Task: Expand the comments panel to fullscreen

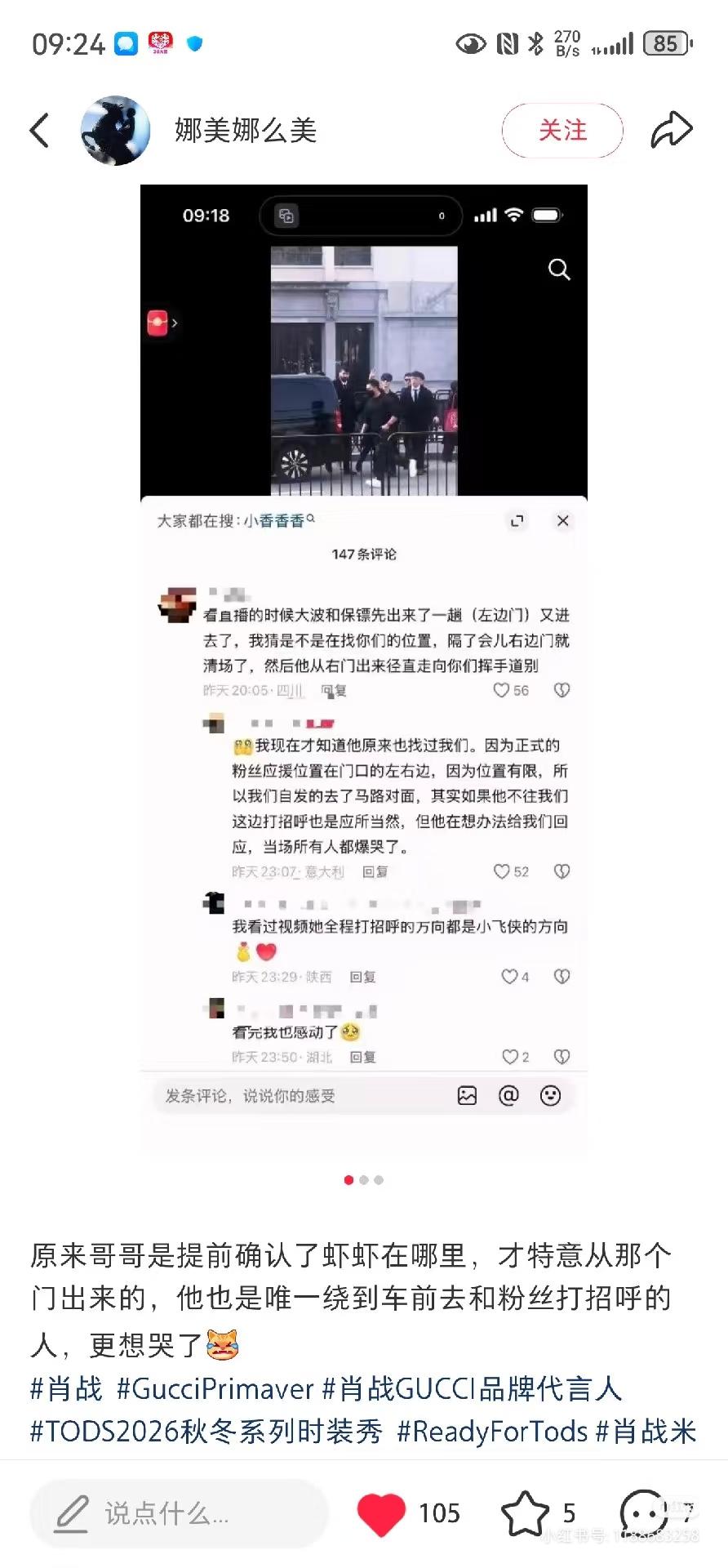Action: click(517, 520)
